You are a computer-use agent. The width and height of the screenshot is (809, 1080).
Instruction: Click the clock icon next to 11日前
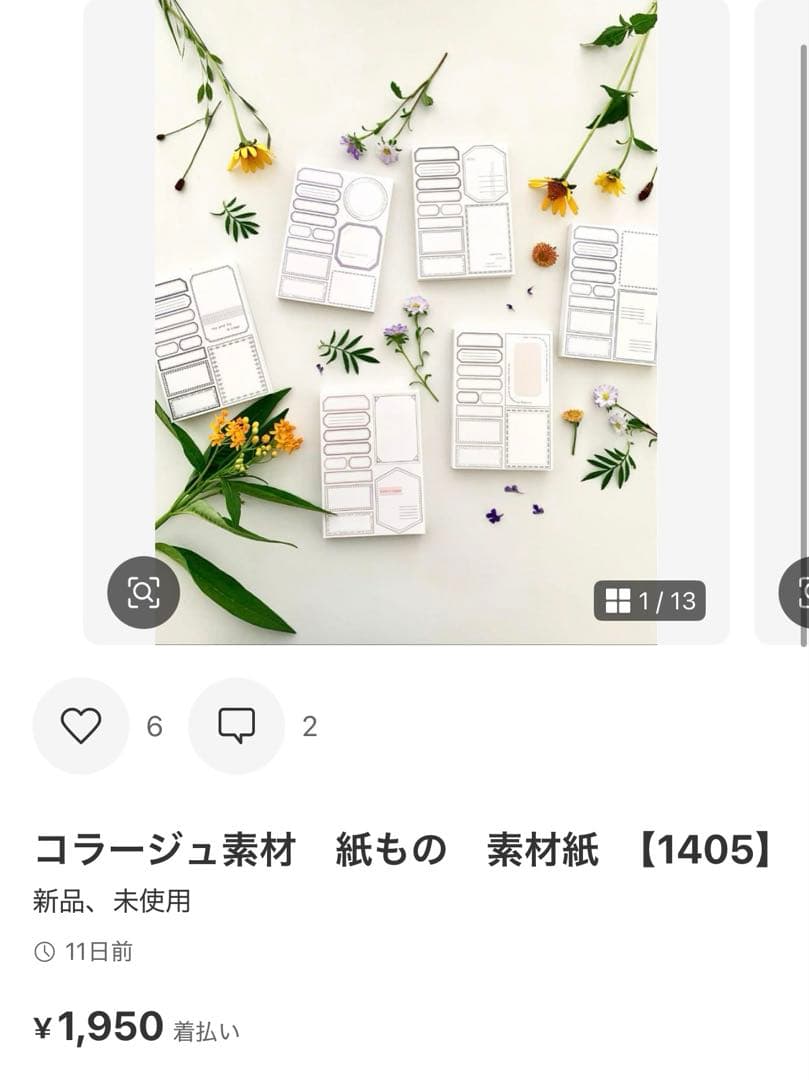tap(42, 953)
